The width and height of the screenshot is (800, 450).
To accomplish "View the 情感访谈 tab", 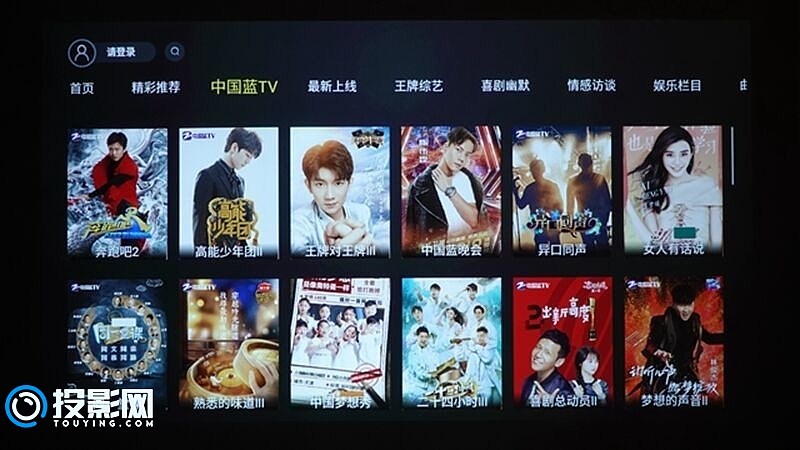I will (x=591, y=87).
